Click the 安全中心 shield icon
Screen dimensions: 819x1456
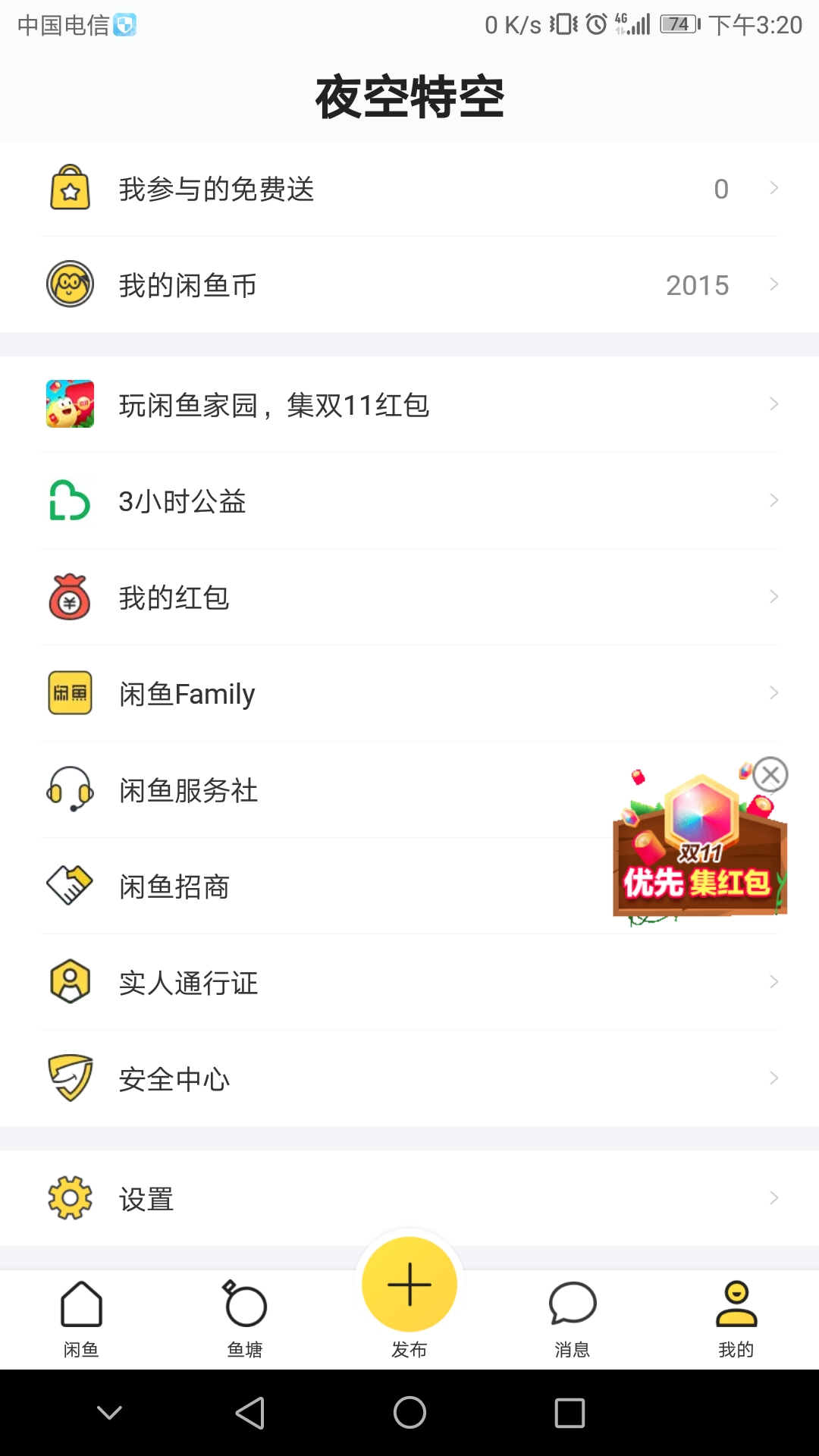70,1078
